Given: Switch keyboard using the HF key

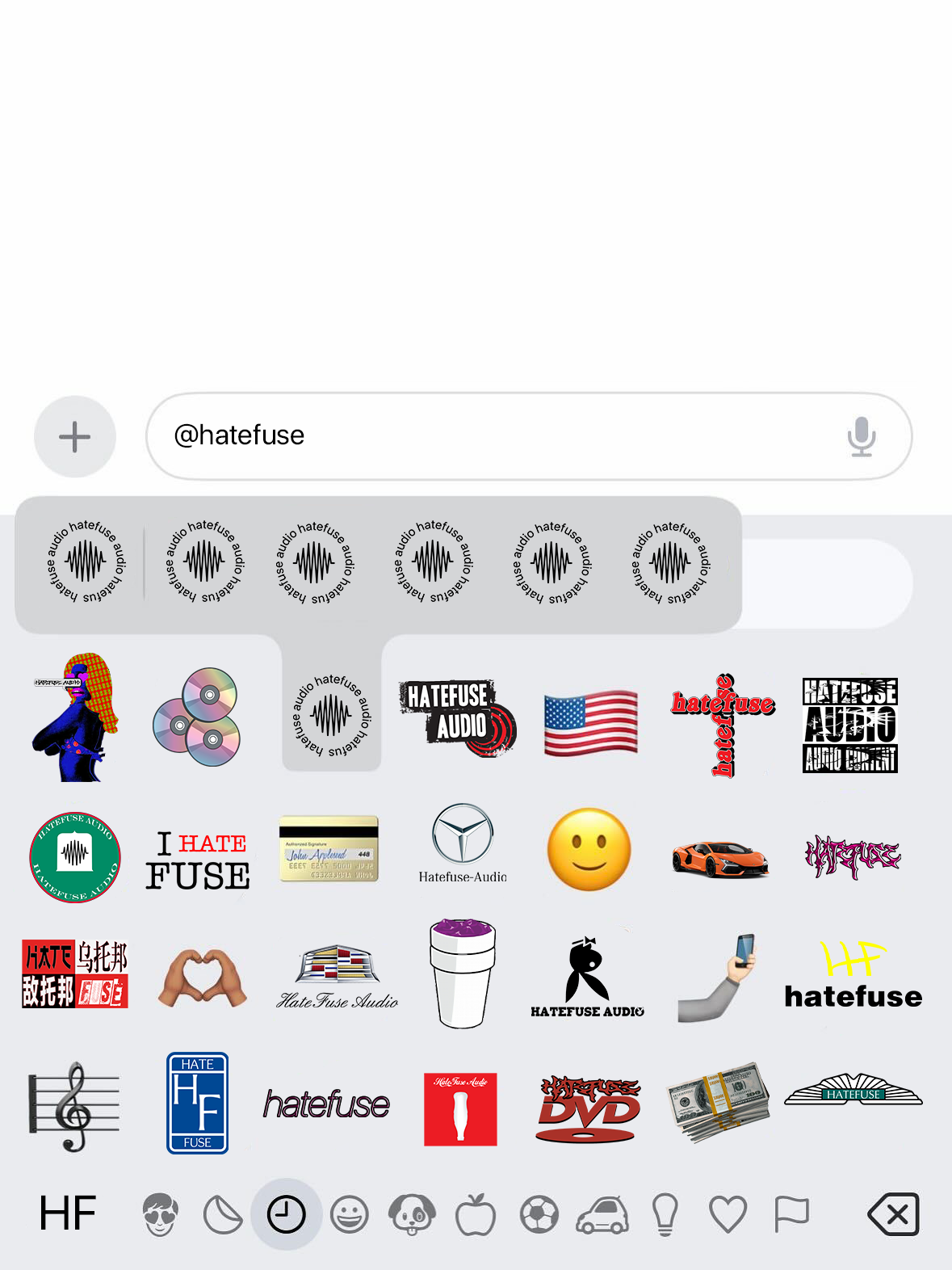Looking at the screenshot, I should pos(68,1213).
